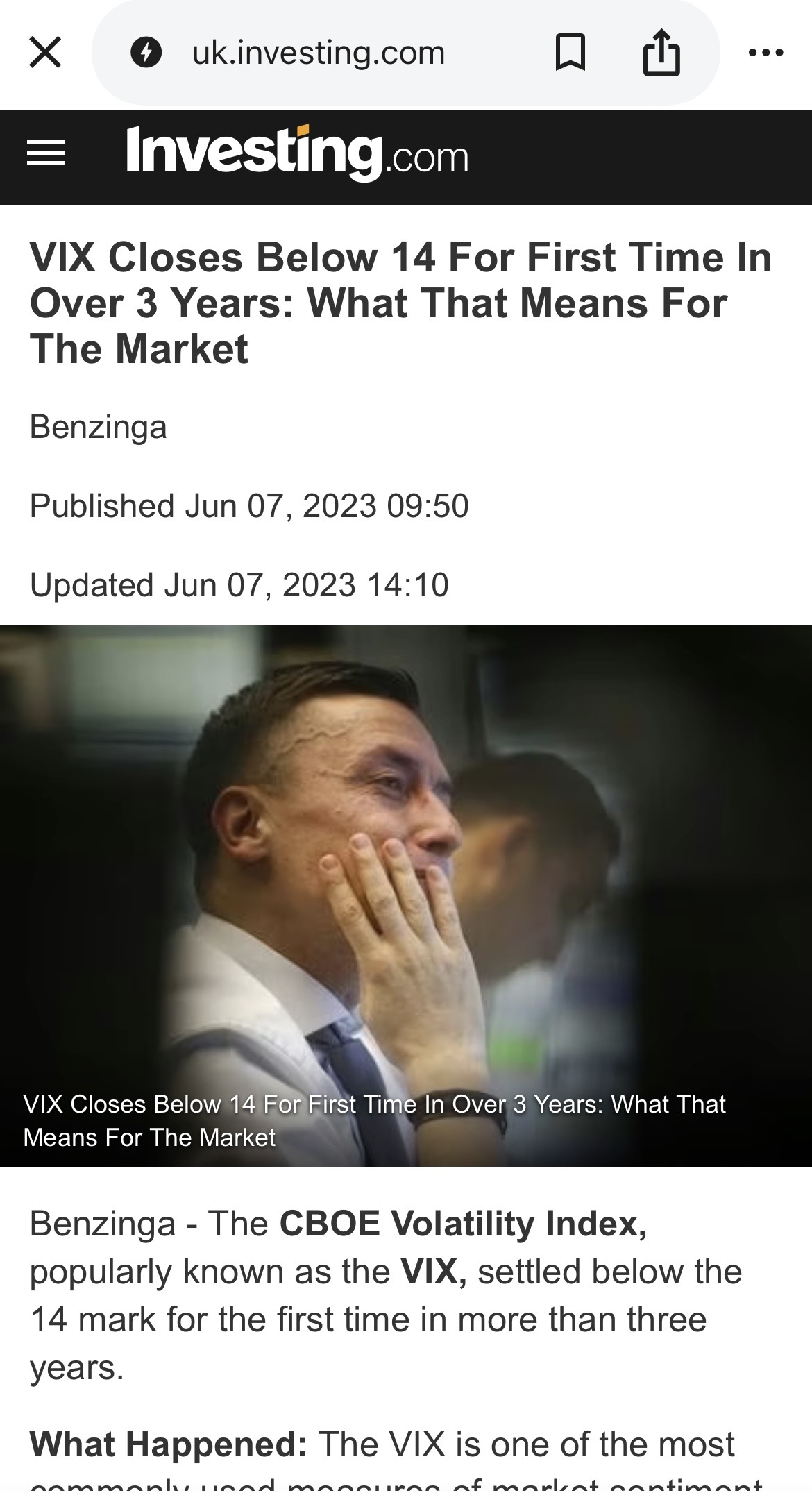Tap the uk.investing.com address bar
Screen dimensions: 812x1493
click(318, 53)
